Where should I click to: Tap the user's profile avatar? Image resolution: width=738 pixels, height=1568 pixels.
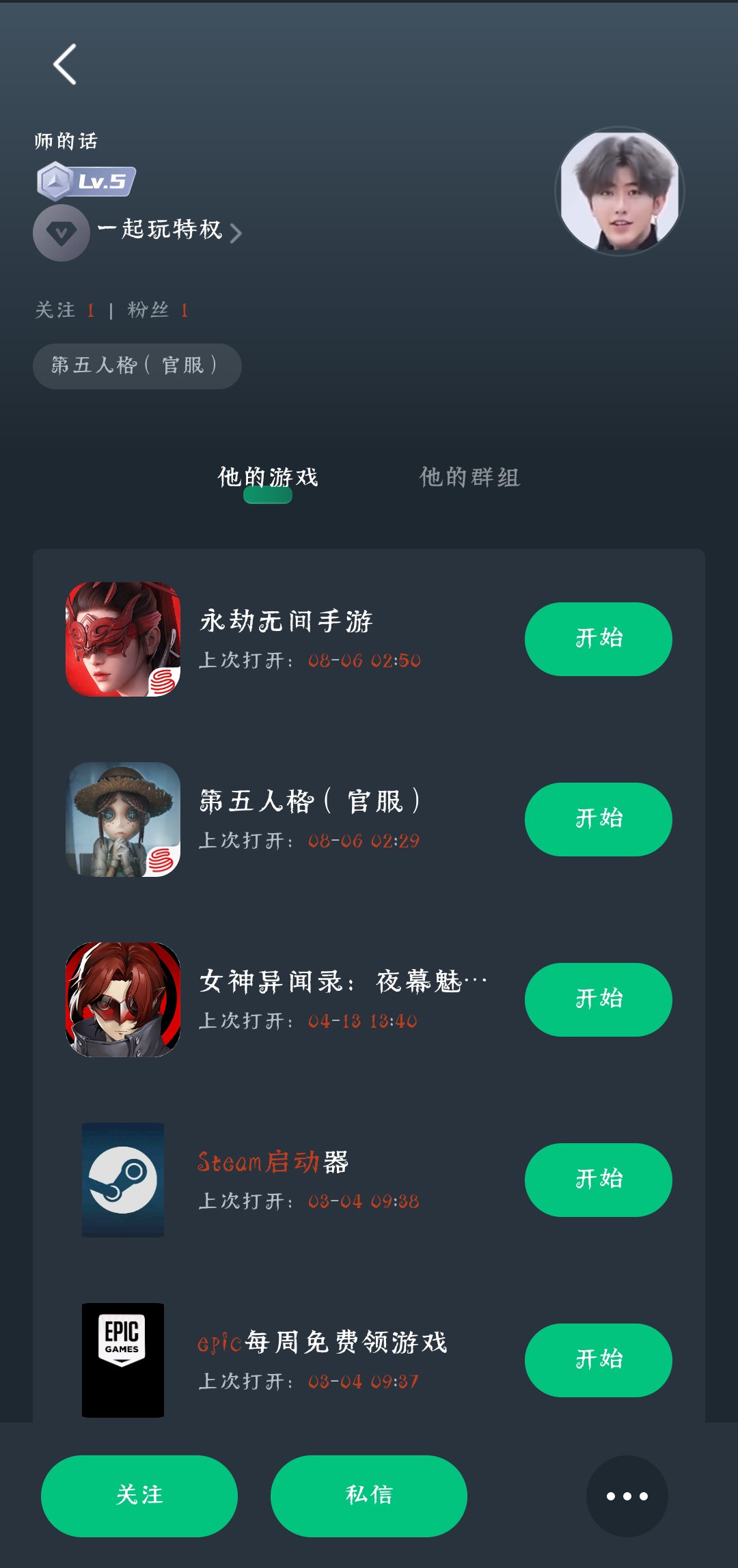(620, 191)
